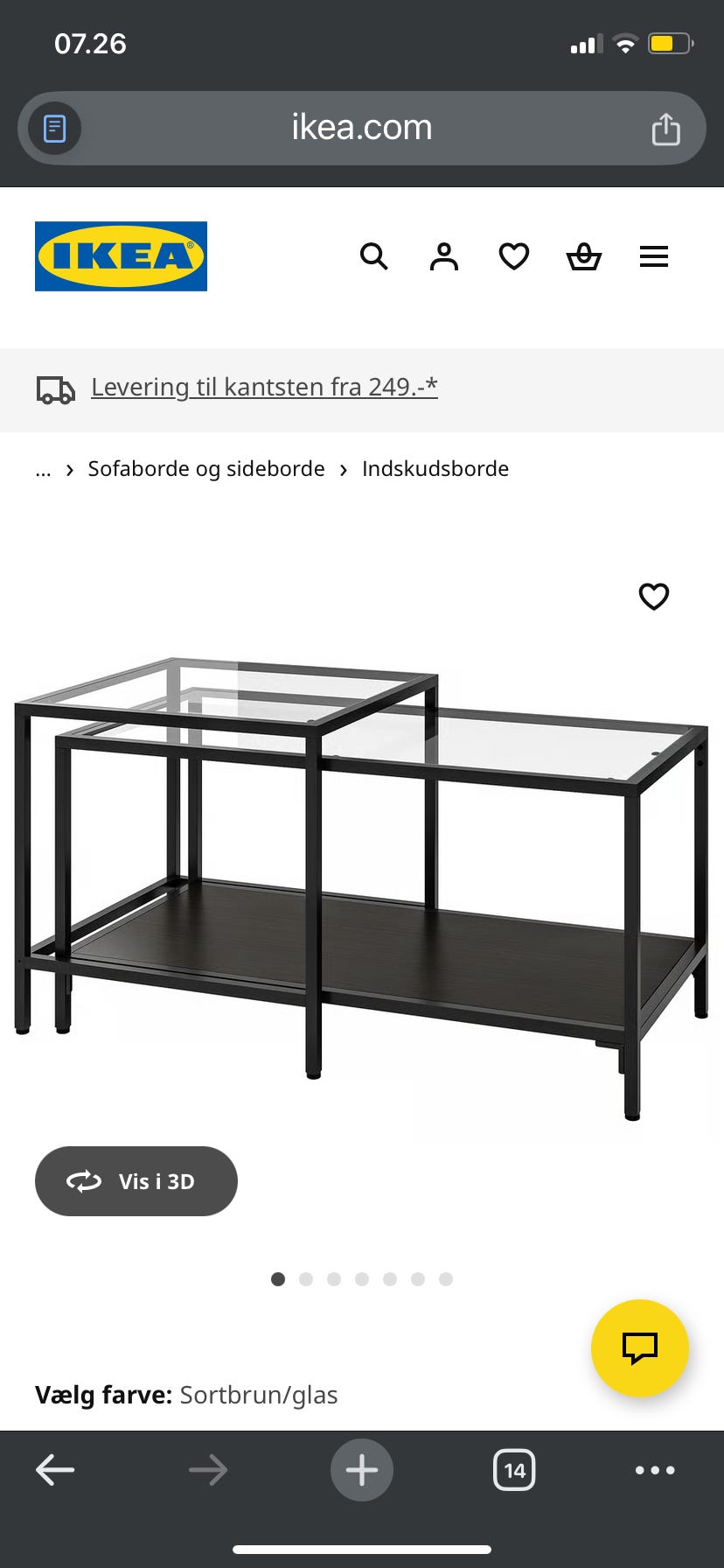
Task: Open the reader view icon in address bar
Action: coord(53,128)
